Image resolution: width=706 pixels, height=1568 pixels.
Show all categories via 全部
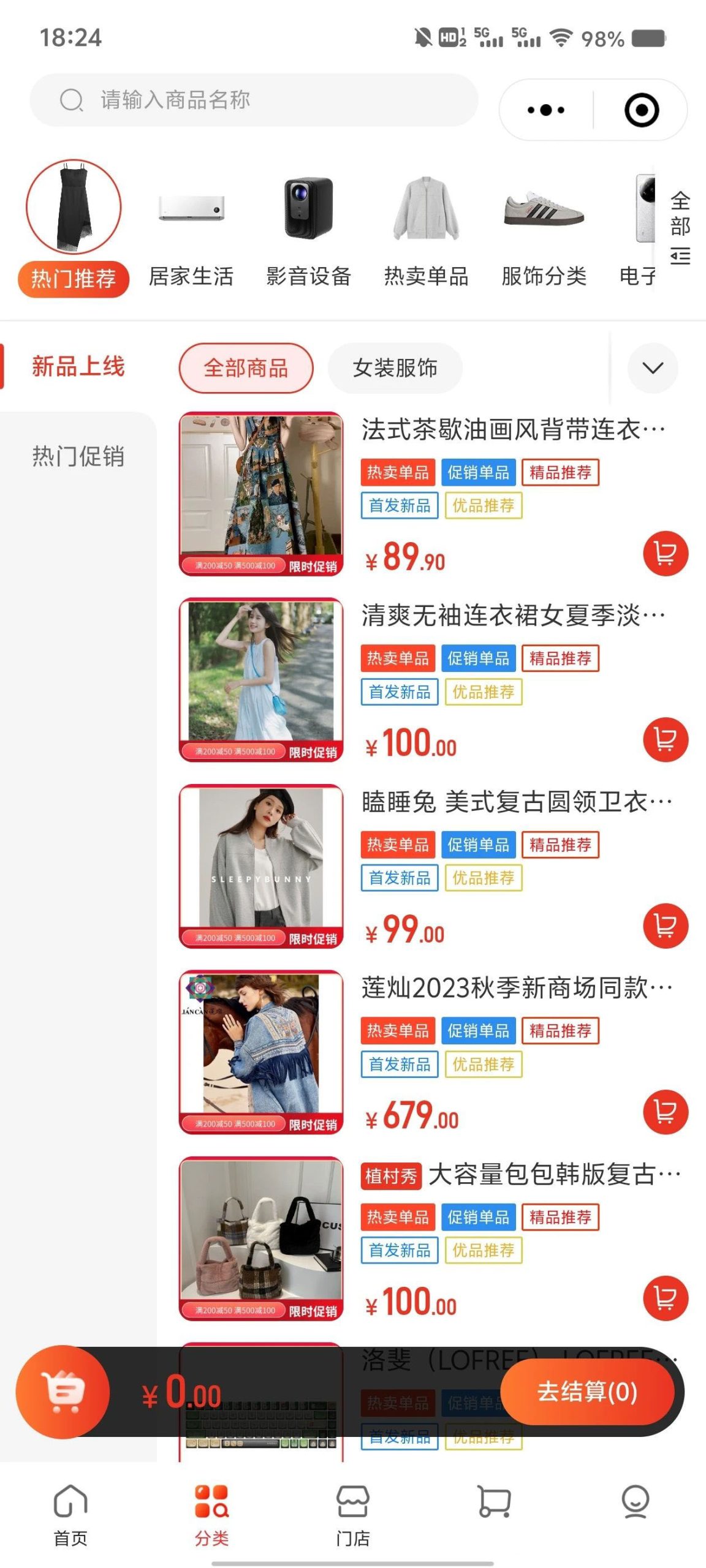[x=680, y=227]
